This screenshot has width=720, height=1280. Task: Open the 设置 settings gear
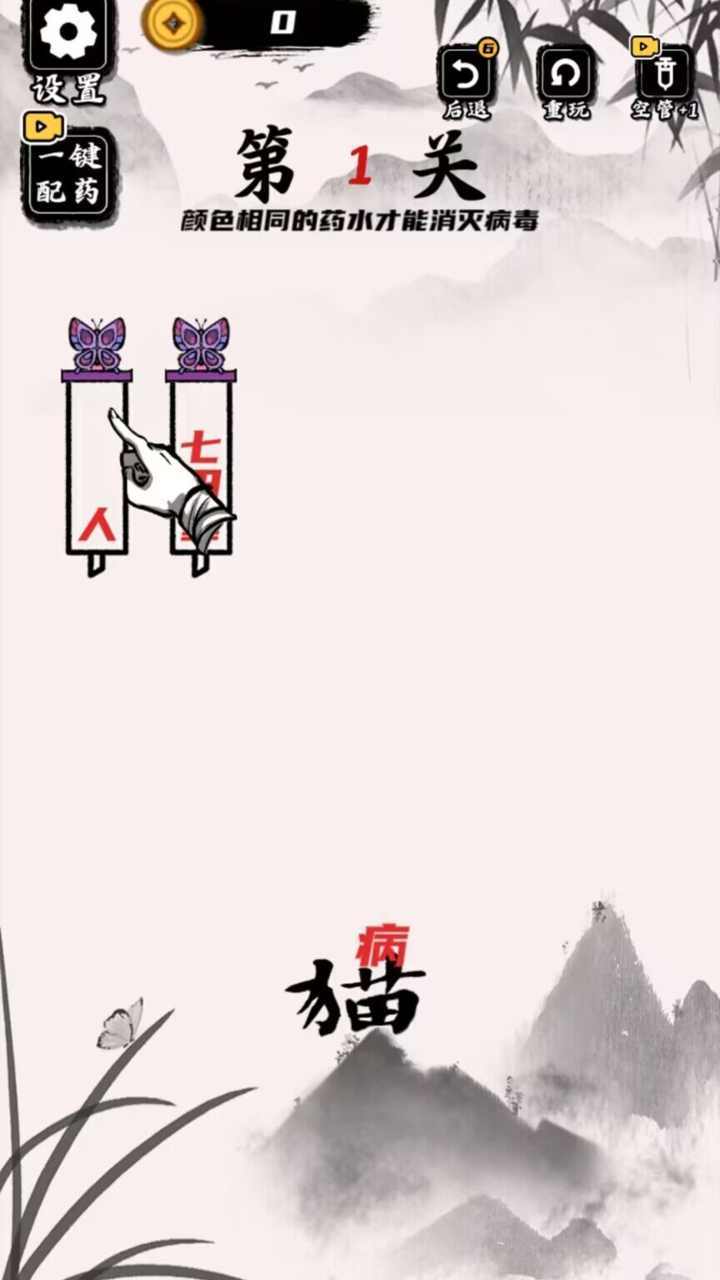[68, 36]
